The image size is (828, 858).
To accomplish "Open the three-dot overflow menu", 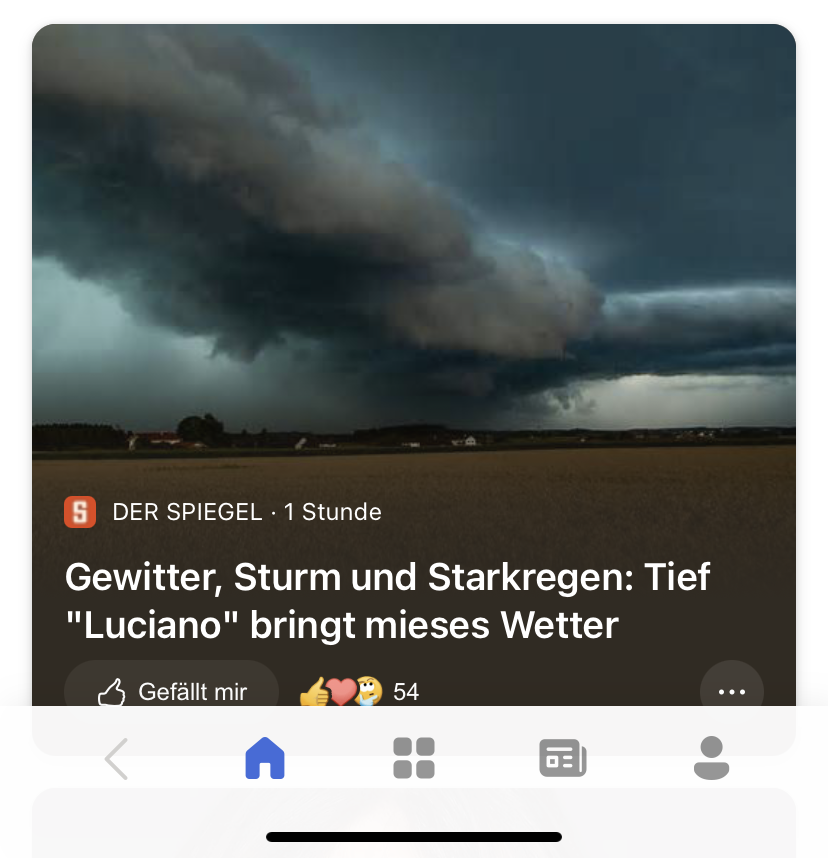I will click(x=732, y=691).
